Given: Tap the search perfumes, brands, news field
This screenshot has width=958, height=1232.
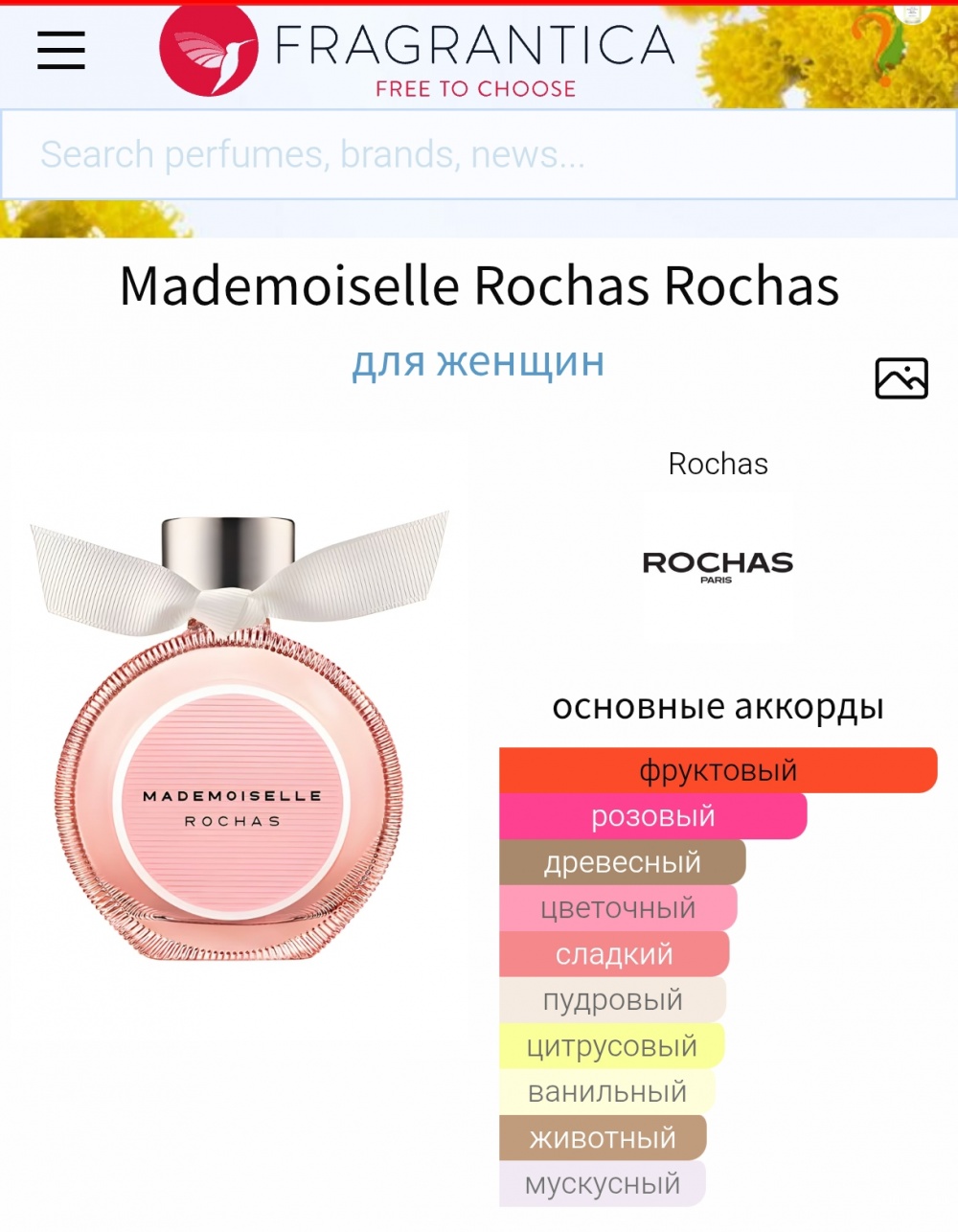Looking at the screenshot, I should tap(479, 154).
